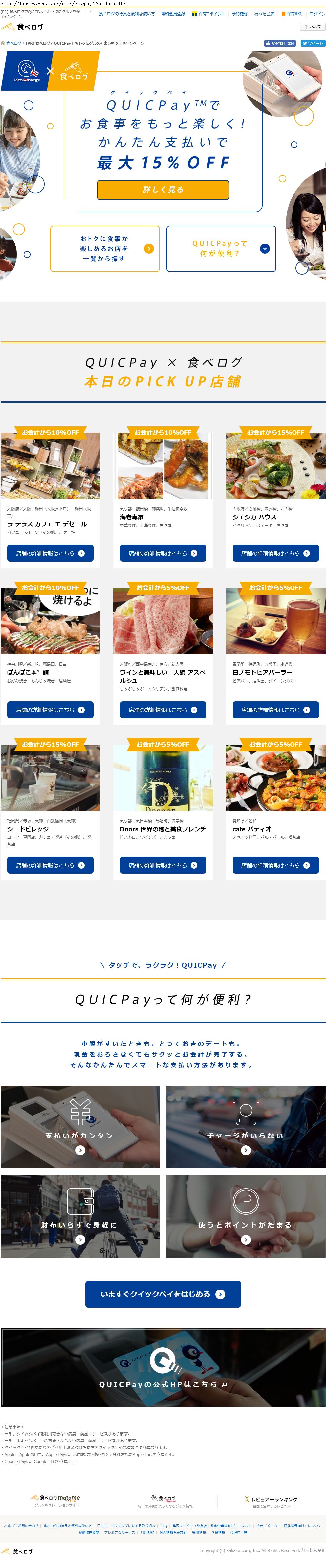See store details for ぼんぼこ本゜舗

pos(50,710)
